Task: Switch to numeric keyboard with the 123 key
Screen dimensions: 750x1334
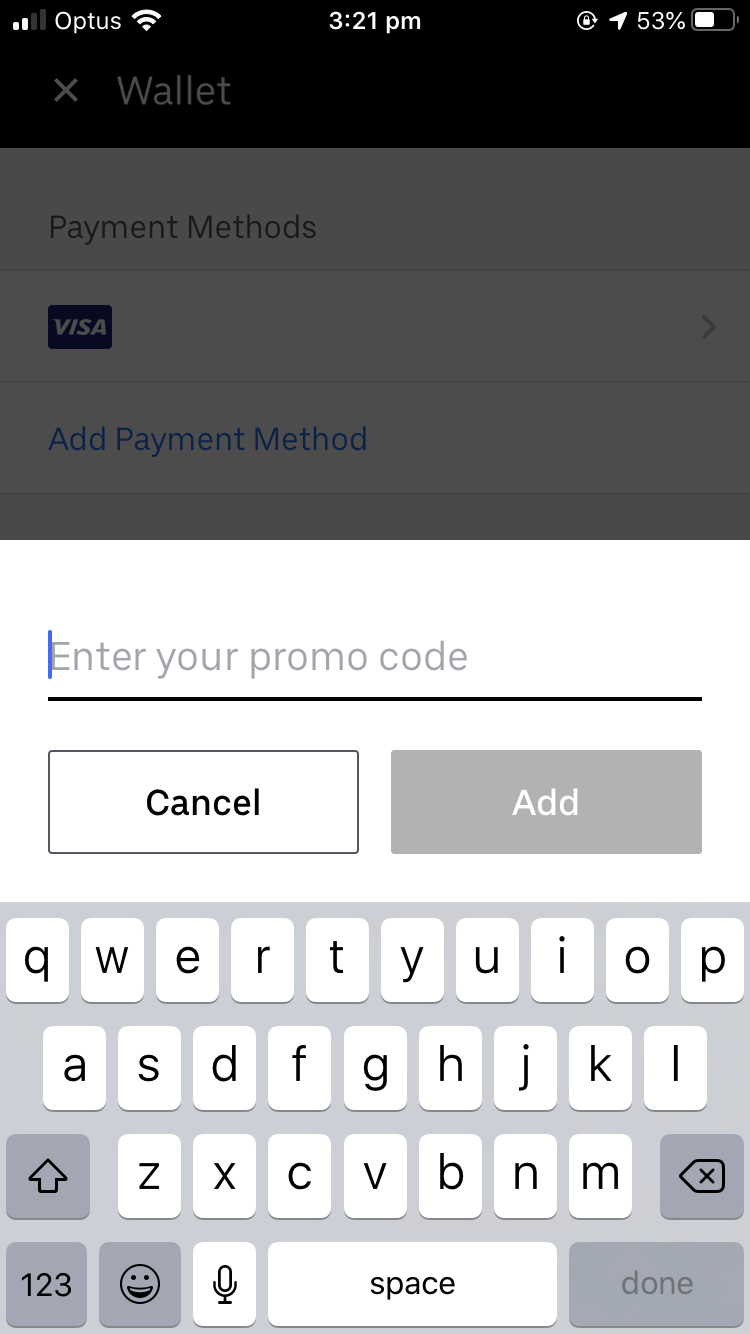Action: coord(46,1282)
